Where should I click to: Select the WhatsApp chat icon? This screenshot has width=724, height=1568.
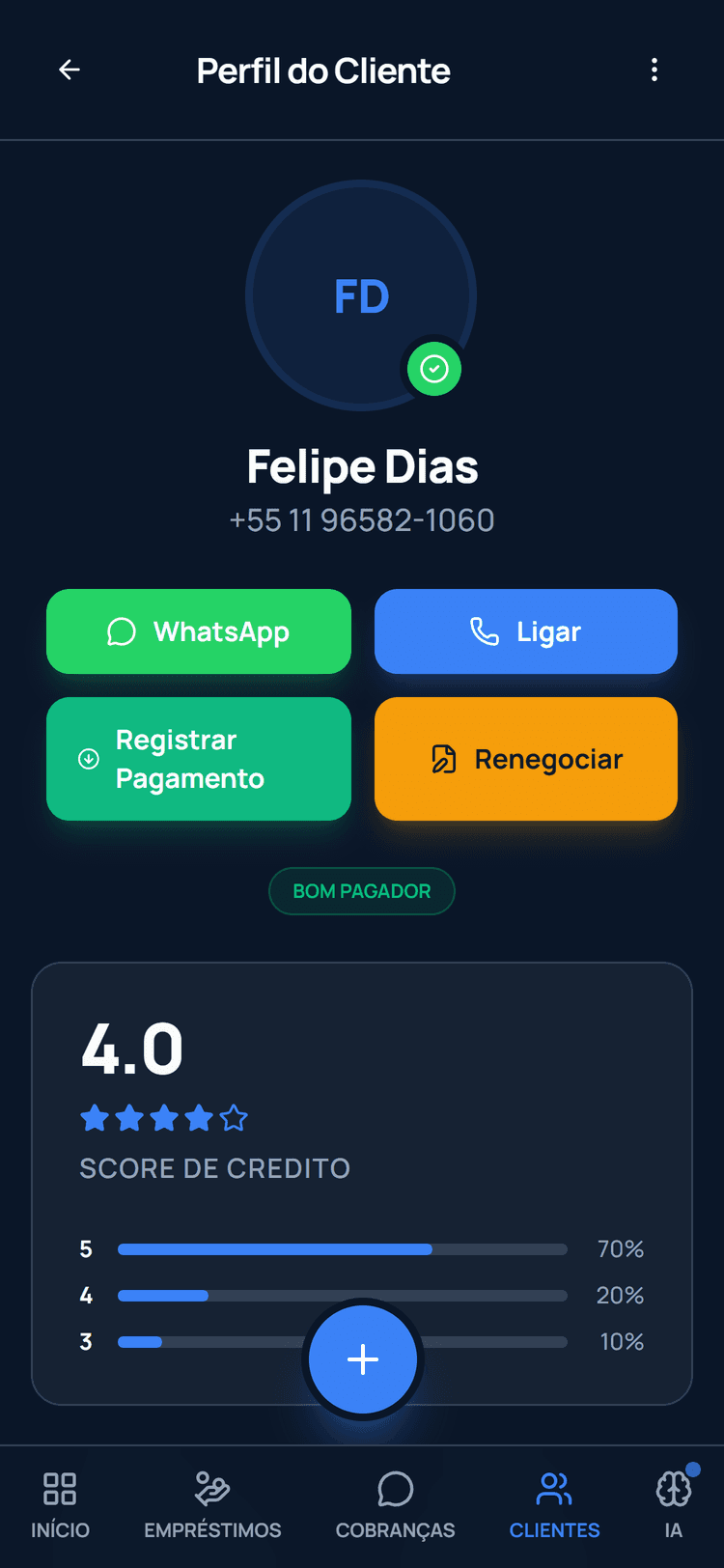[x=121, y=631]
